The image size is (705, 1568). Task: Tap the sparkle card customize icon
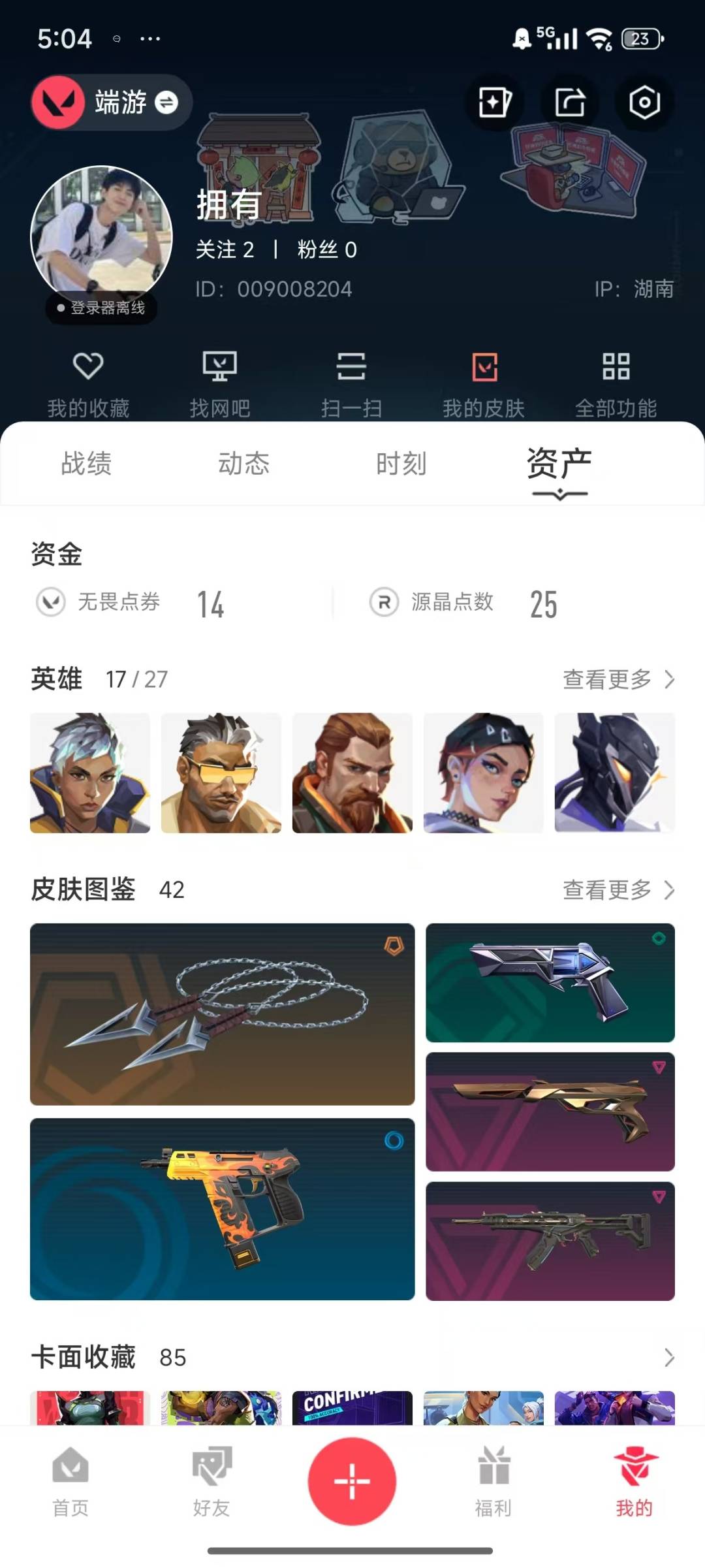(495, 103)
